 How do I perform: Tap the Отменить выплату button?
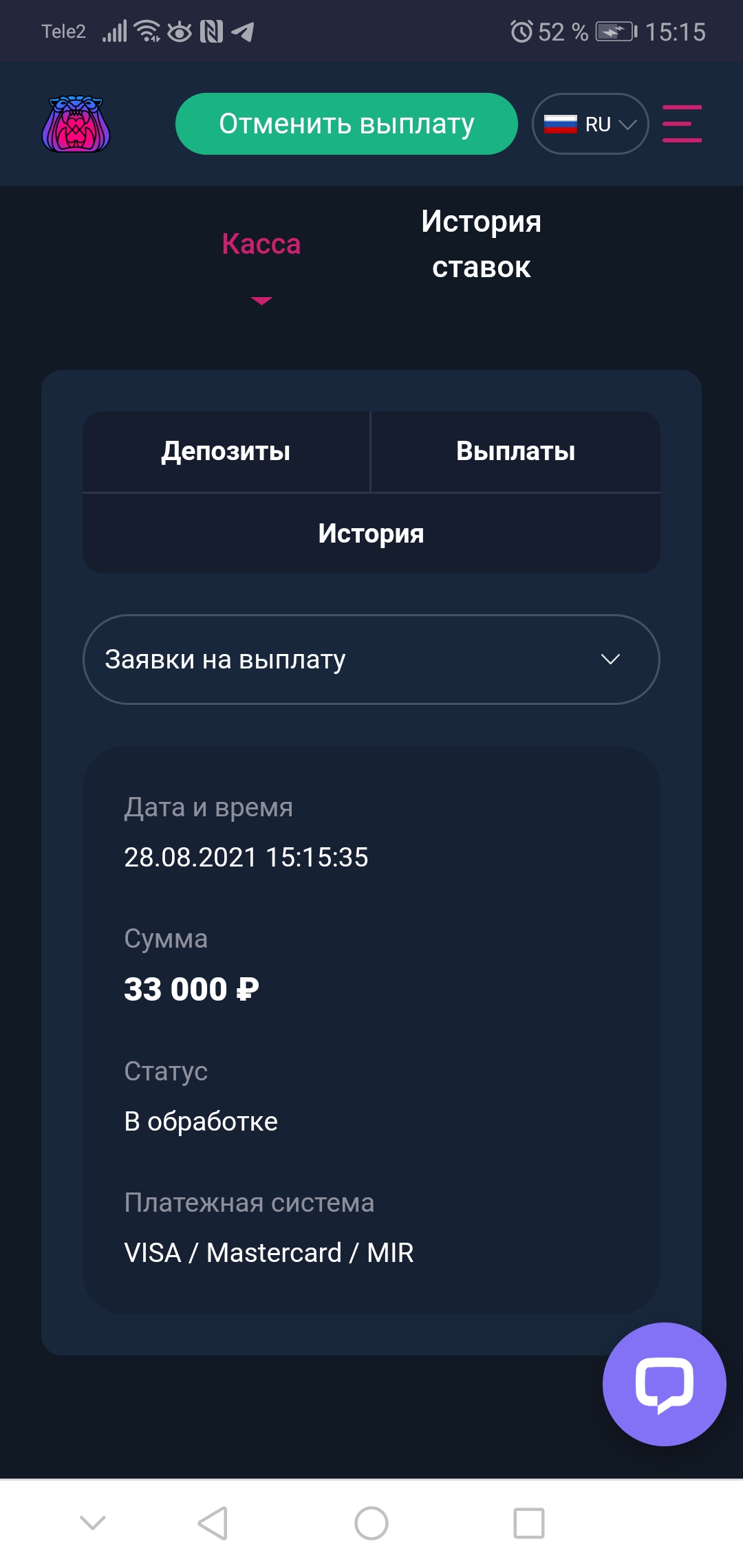point(346,124)
